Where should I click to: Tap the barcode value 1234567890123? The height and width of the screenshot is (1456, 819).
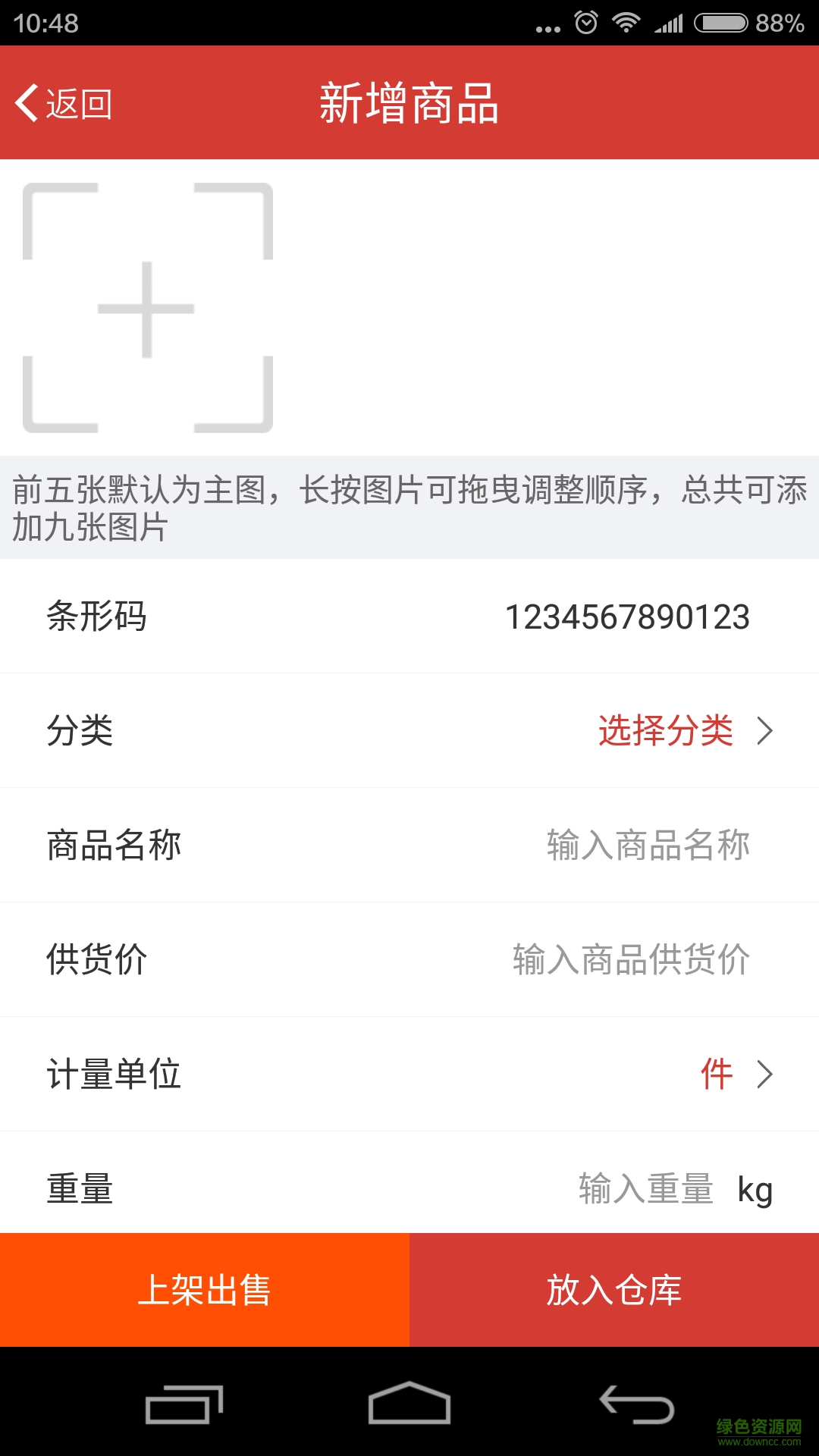(628, 616)
